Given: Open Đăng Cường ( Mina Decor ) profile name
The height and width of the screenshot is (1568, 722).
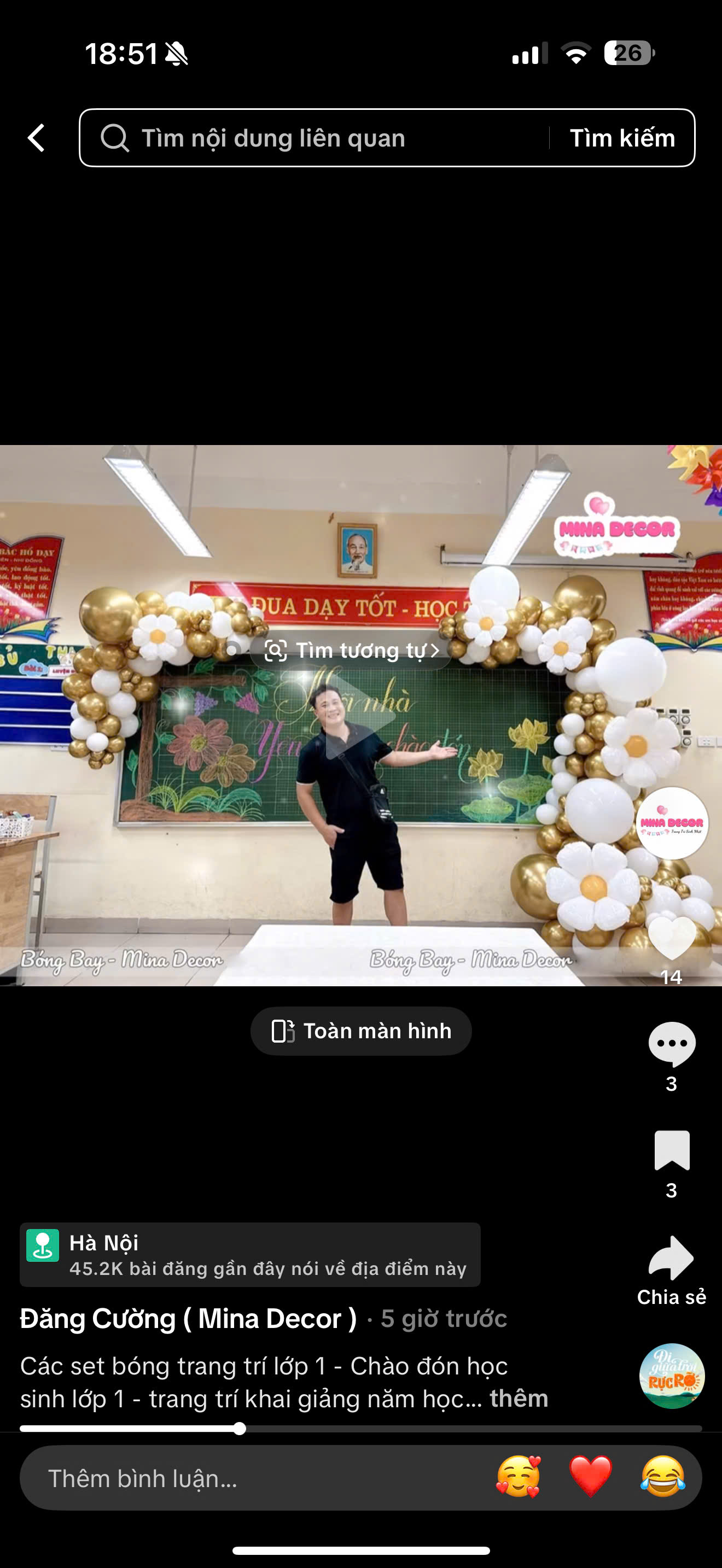Looking at the screenshot, I should (x=189, y=1319).
